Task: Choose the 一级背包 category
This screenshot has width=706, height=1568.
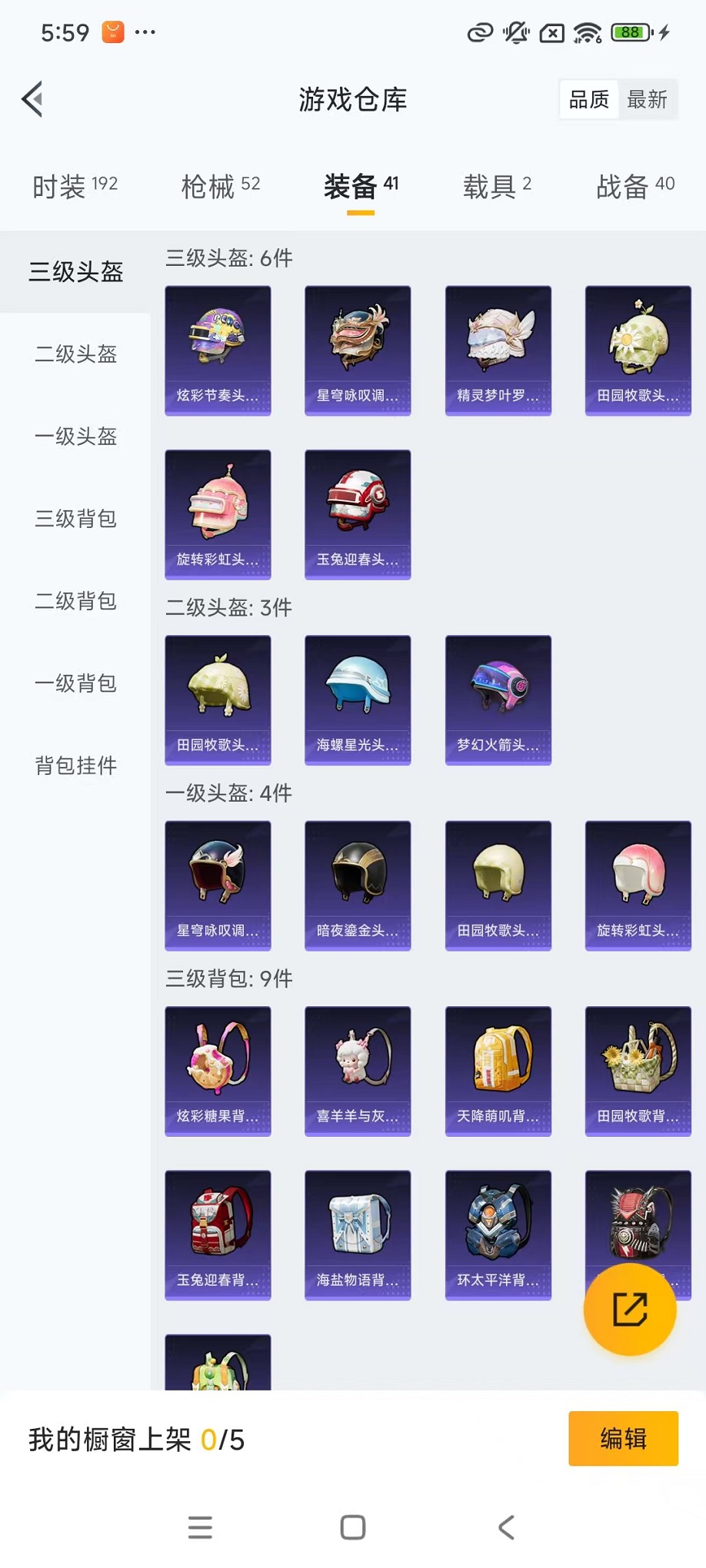Action: 75,683
